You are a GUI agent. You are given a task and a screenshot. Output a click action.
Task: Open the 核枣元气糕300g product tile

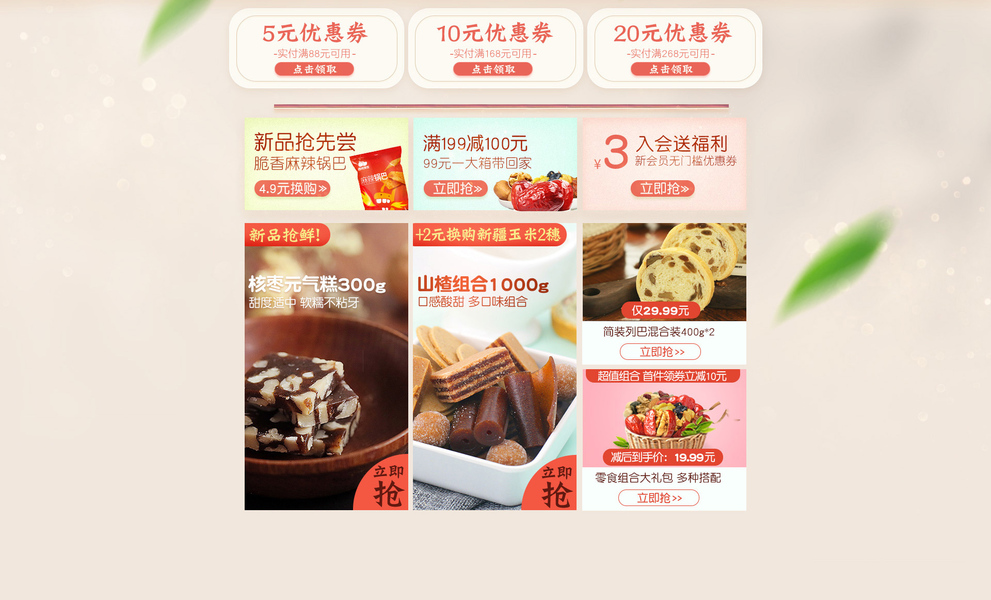tap(326, 366)
